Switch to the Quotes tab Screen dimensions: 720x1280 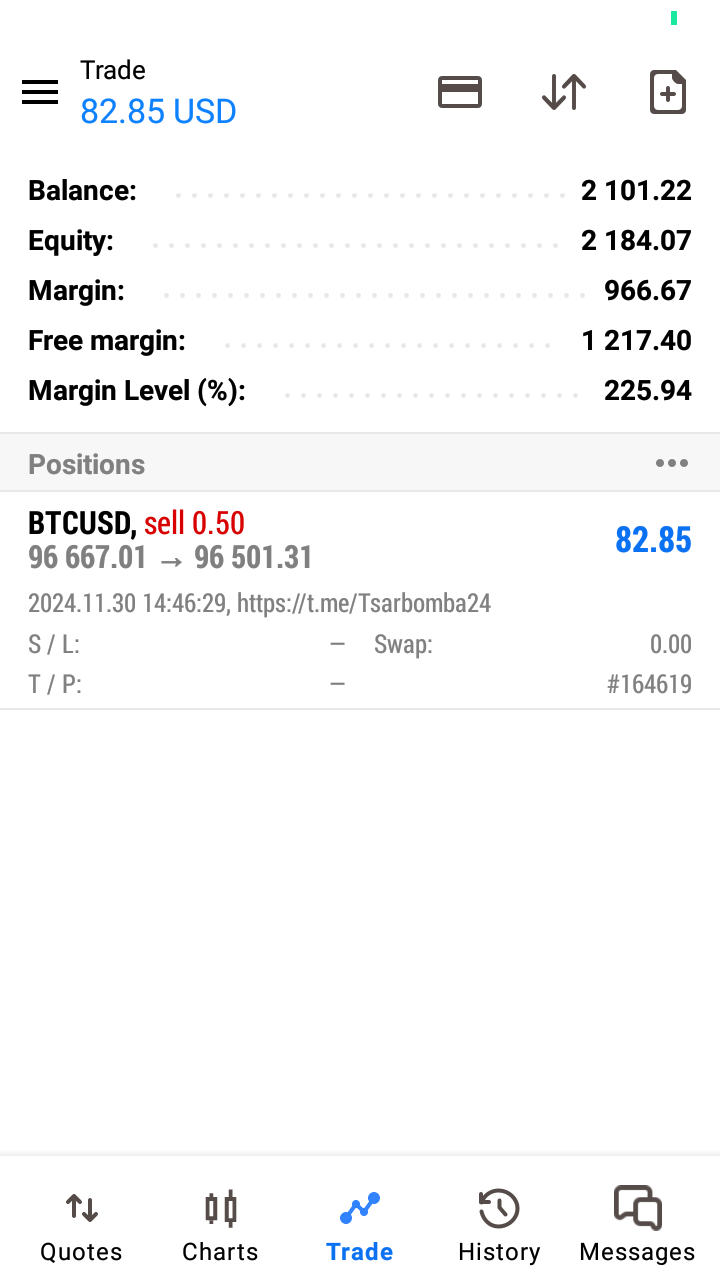81,1226
